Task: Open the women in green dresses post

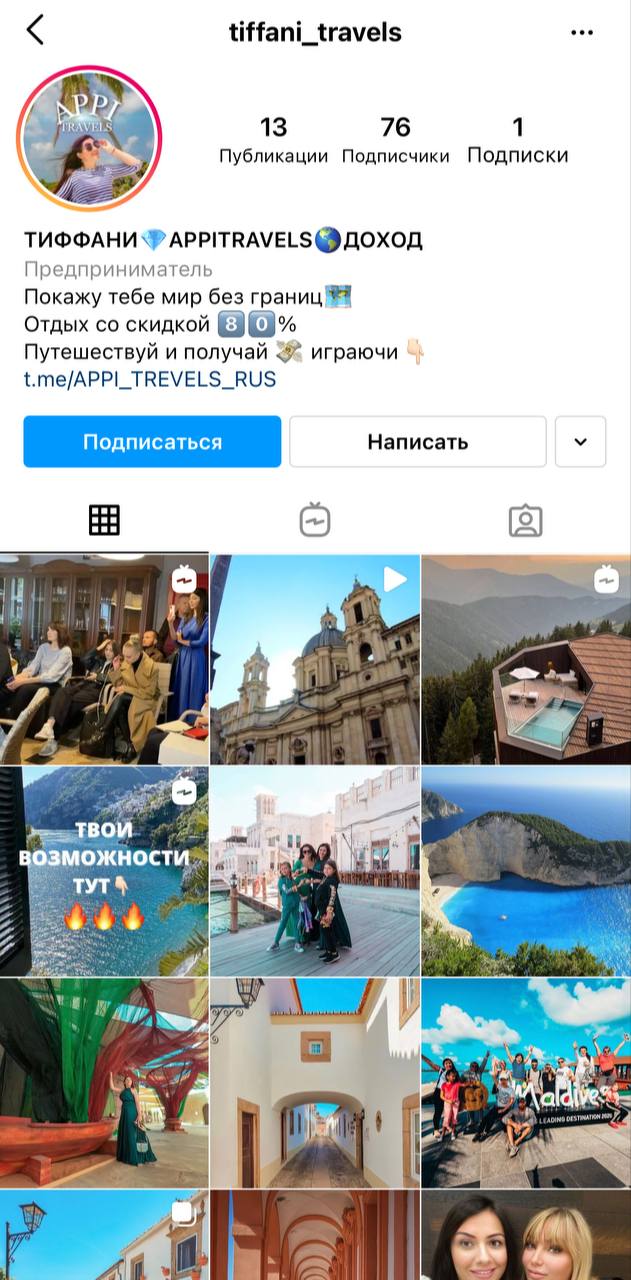Action: [315, 871]
